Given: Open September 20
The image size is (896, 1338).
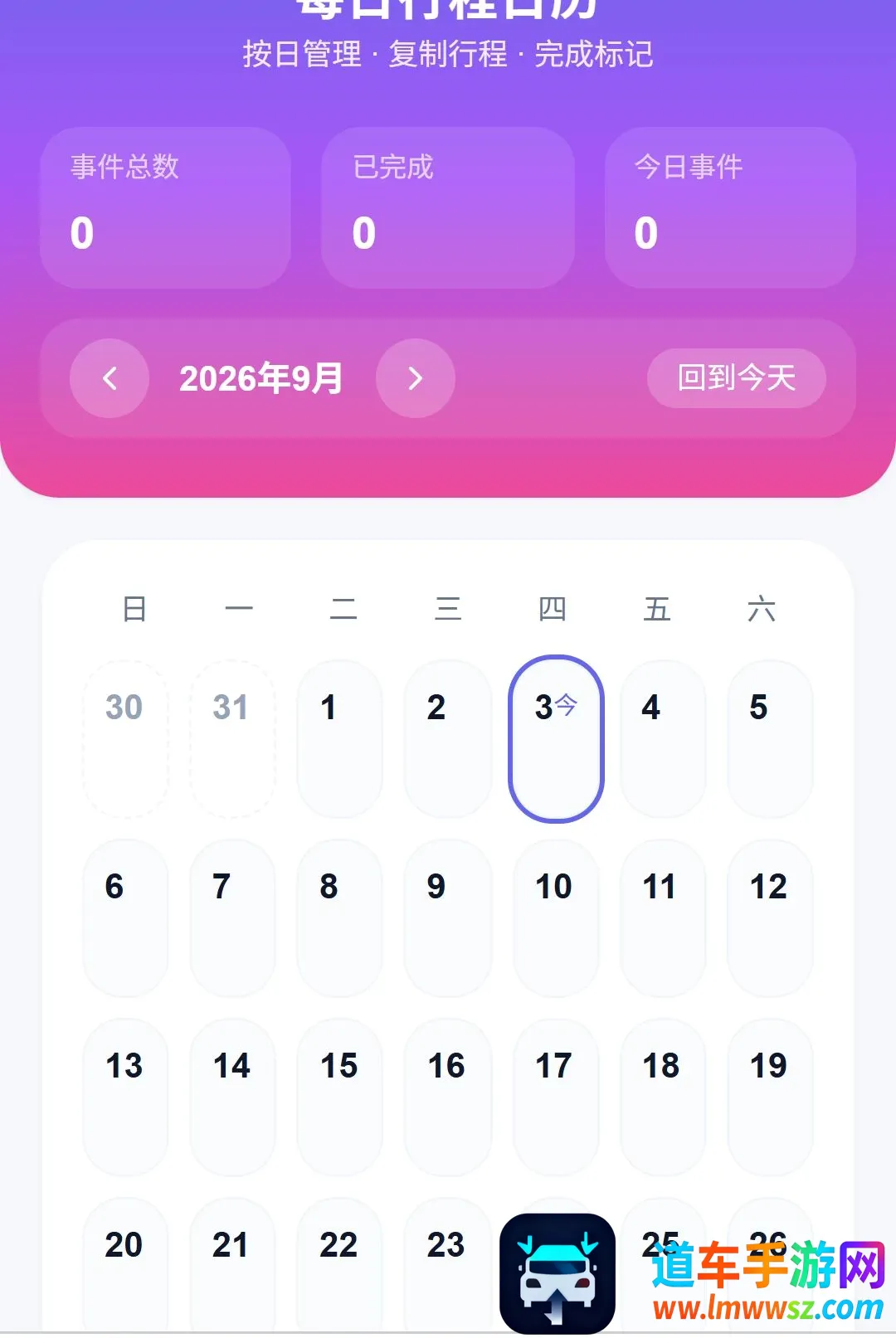Looking at the screenshot, I should 125,1265.
